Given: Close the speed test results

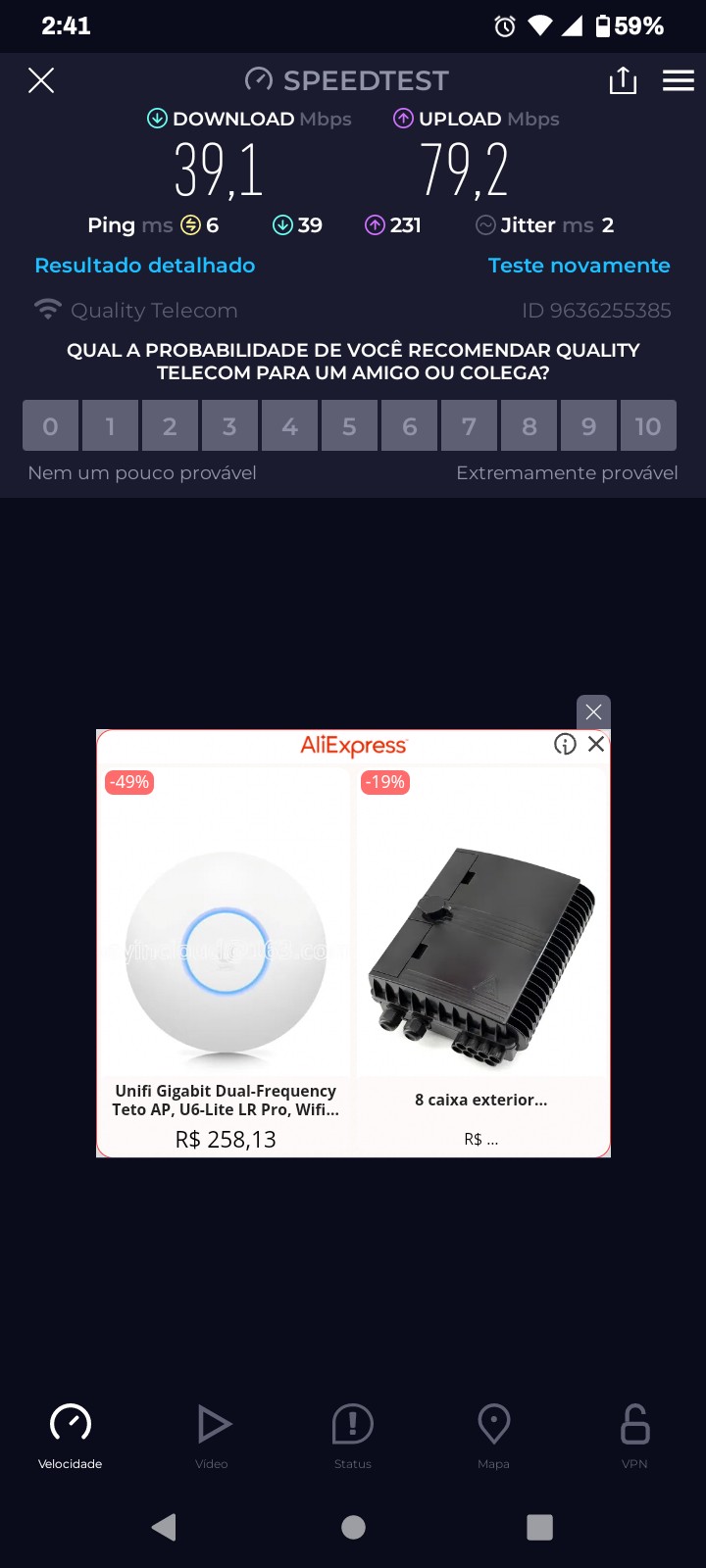Looking at the screenshot, I should [41, 80].
